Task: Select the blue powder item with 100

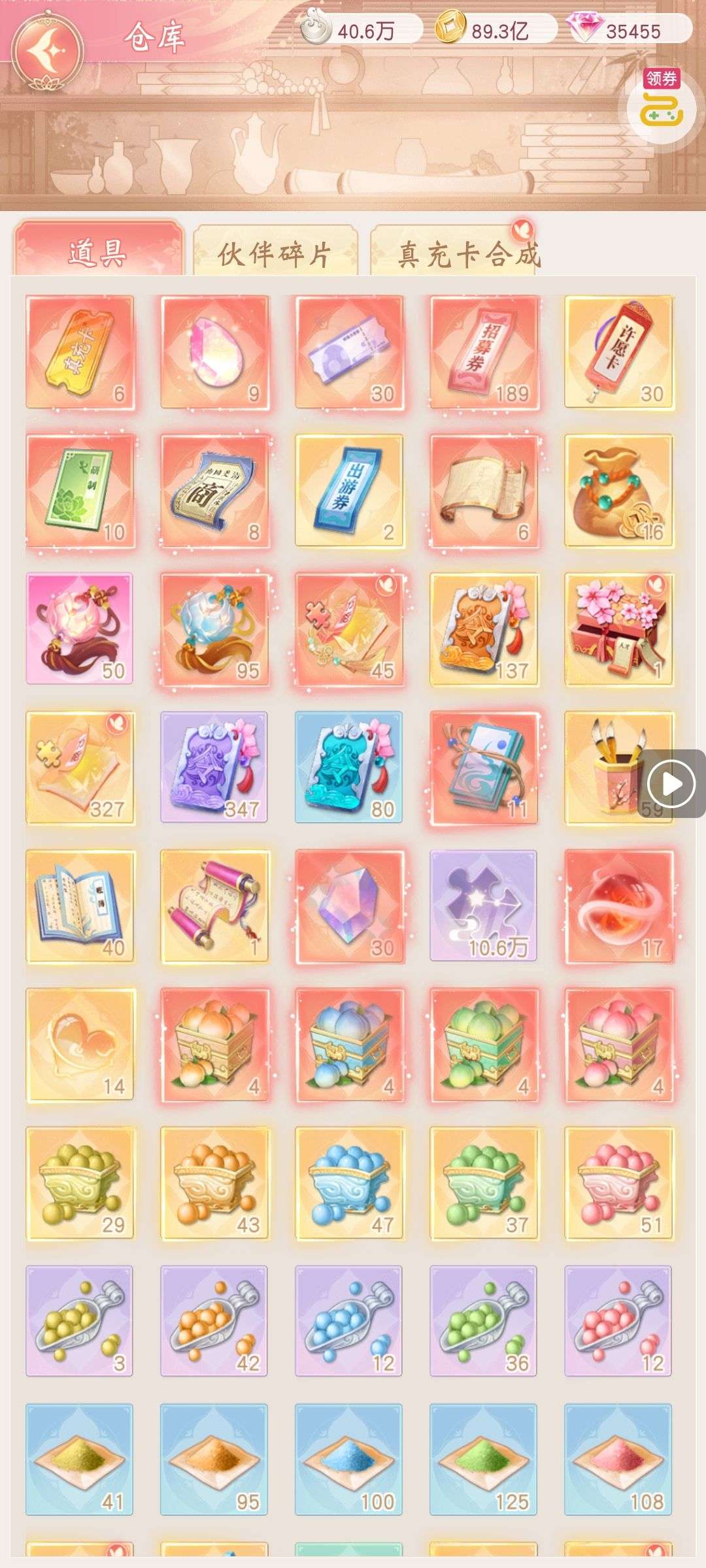Action: 349,1460
